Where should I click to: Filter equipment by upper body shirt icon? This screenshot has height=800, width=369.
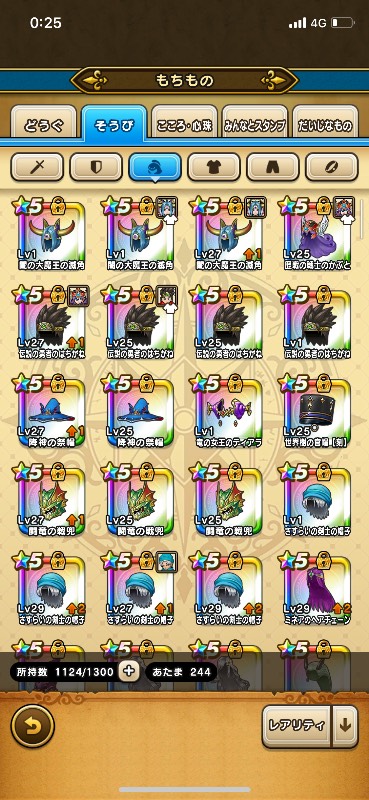coord(214,167)
